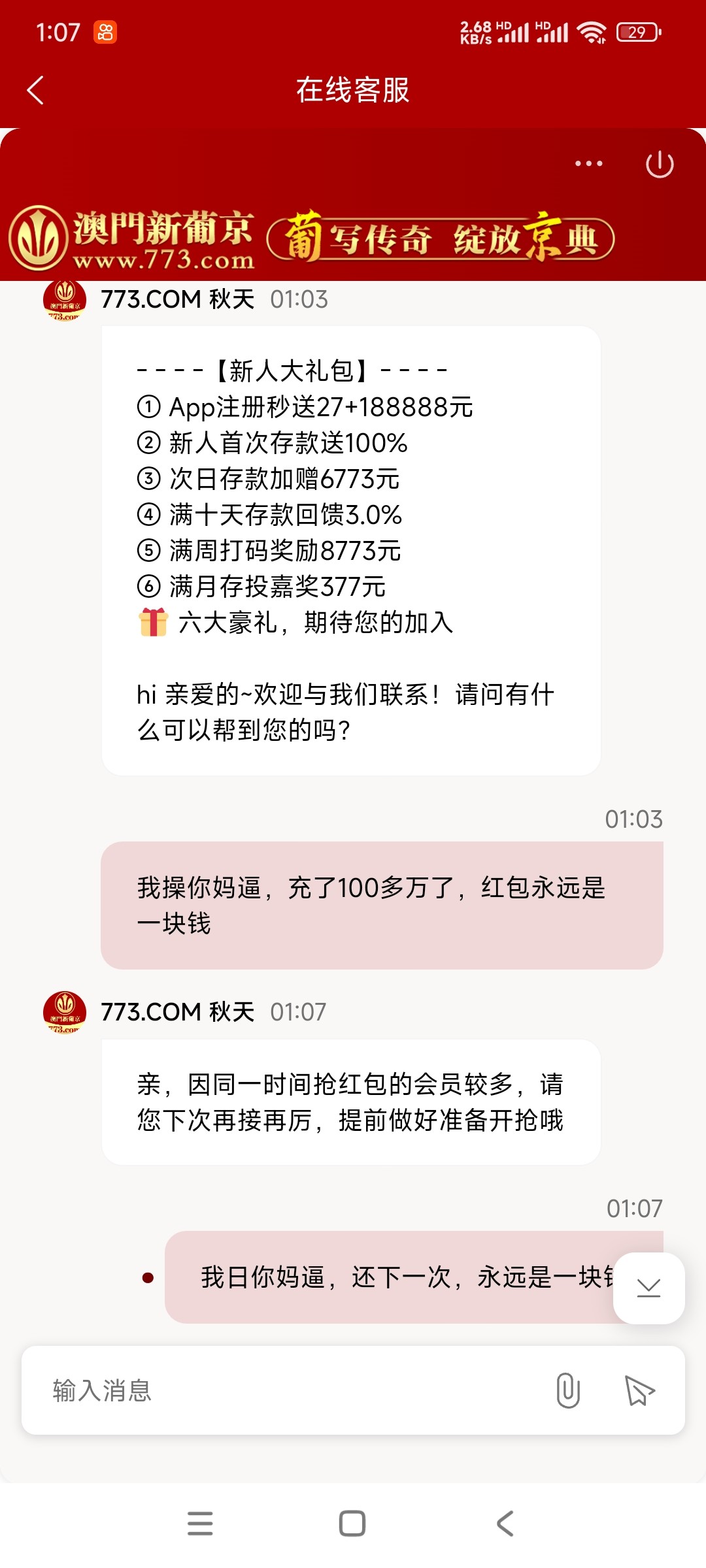Image resolution: width=706 pixels, height=1568 pixels.
Task: Open the three-dot more options menu
Action: (x=588, y=163)
